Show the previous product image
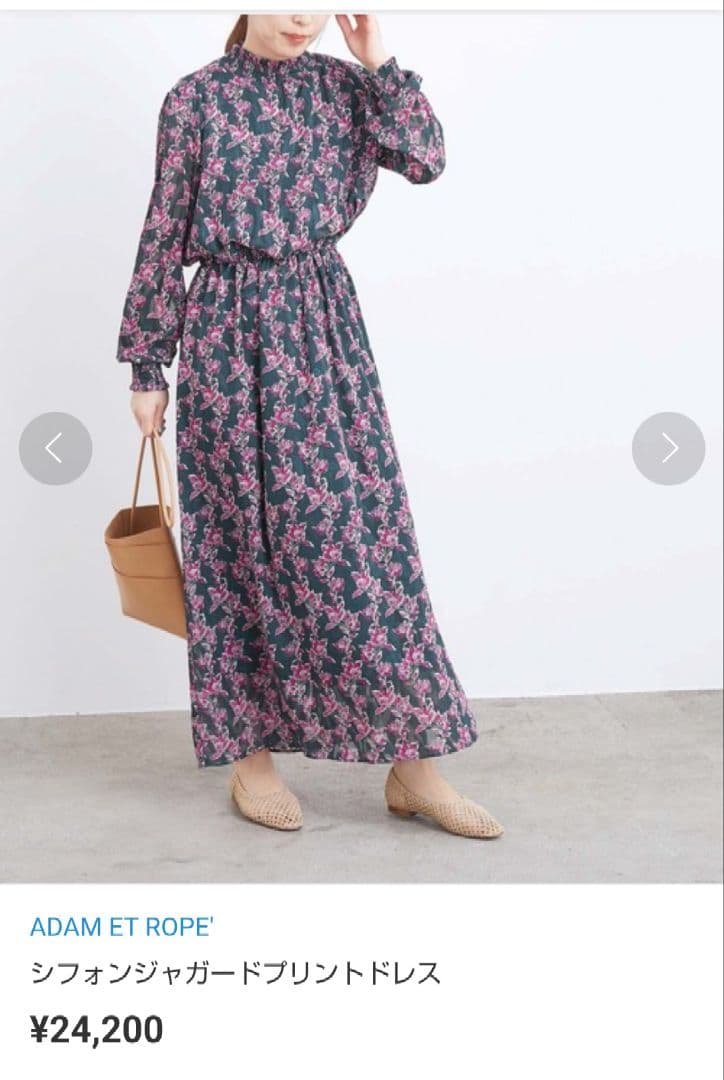This screenshot has width=724, height=1080. point(55,449)
